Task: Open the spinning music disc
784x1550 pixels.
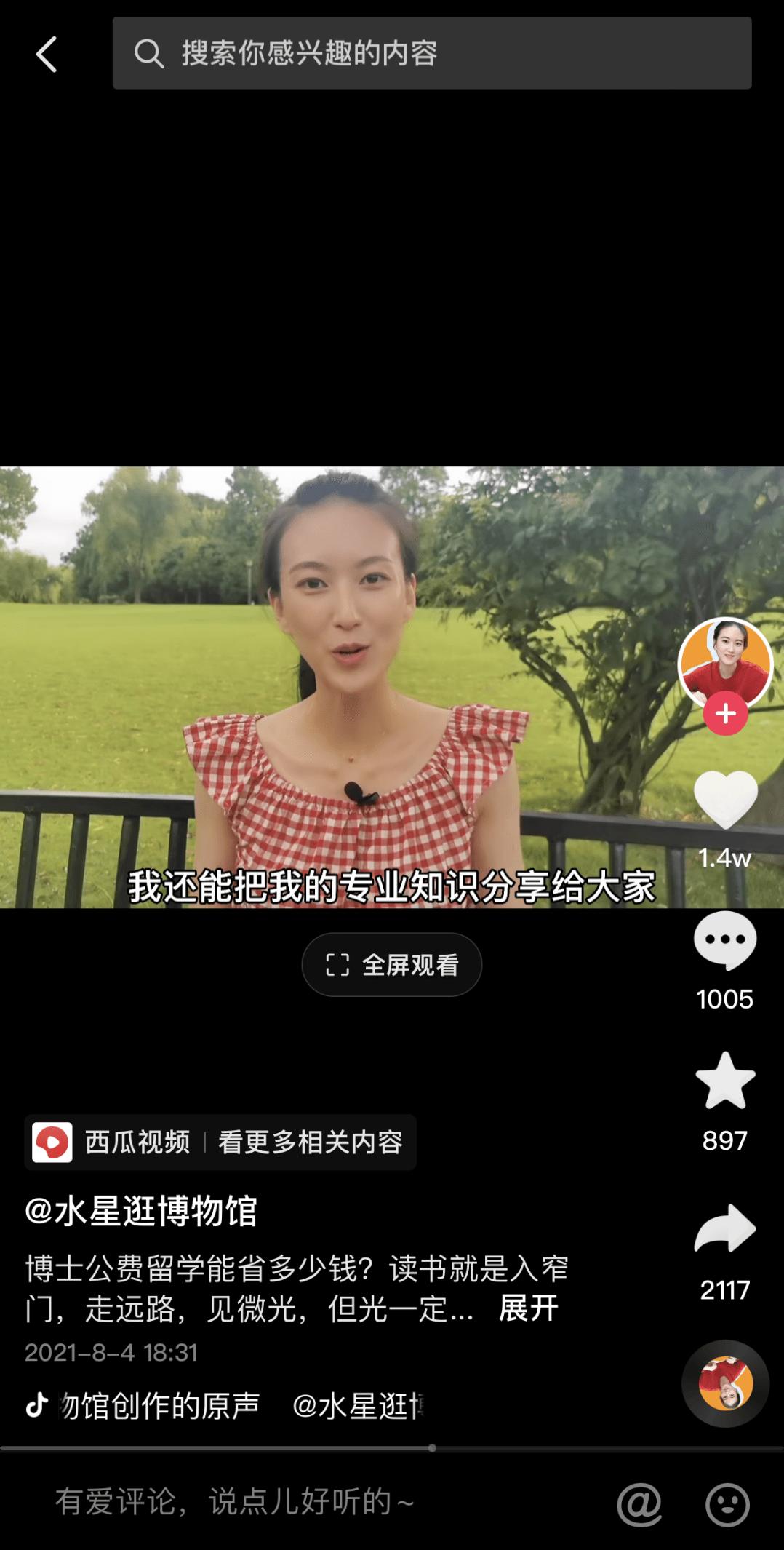Action: (725, 1383)
